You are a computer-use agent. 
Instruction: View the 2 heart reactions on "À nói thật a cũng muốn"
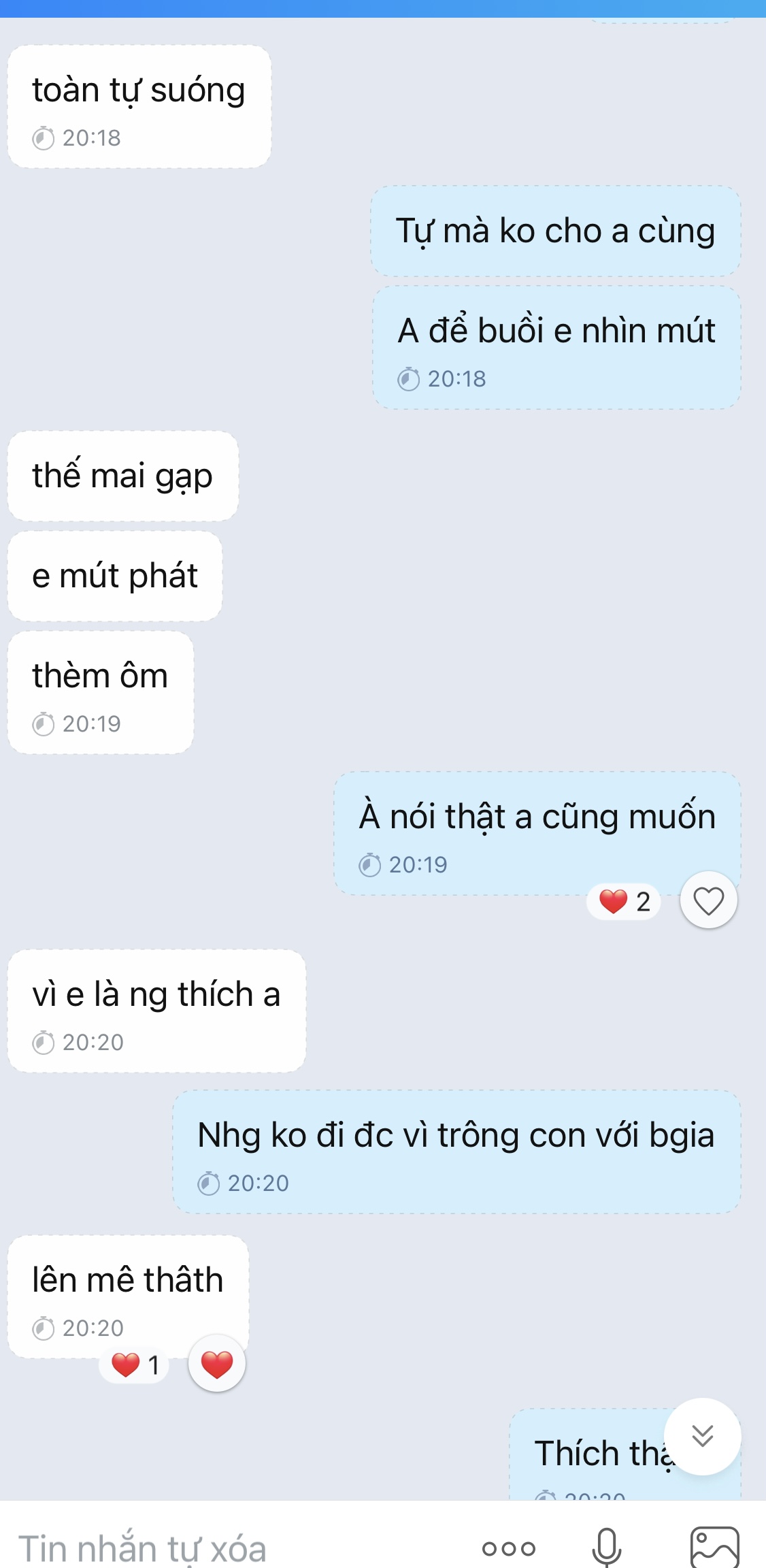click(624, 902)
